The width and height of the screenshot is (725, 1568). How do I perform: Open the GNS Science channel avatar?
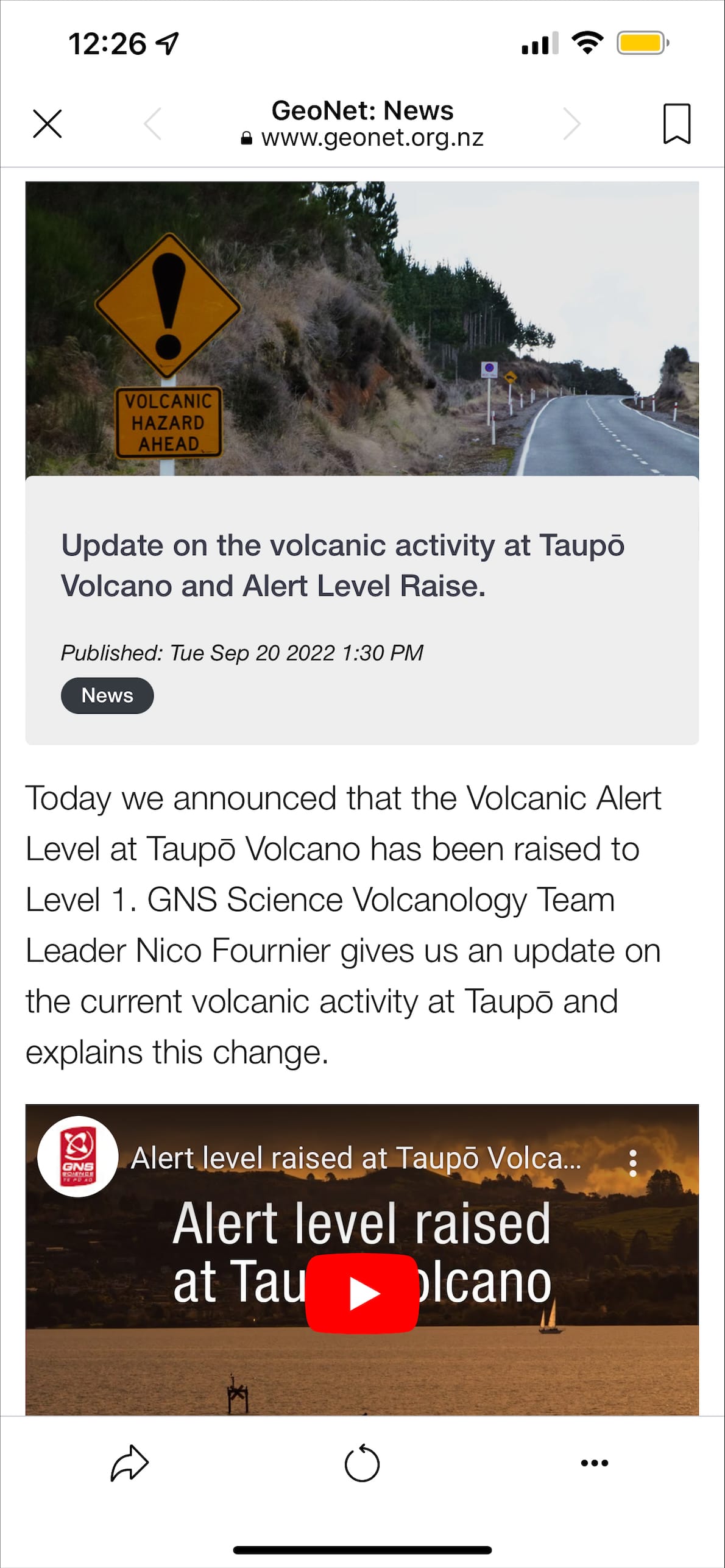(x=78, y=1156)
